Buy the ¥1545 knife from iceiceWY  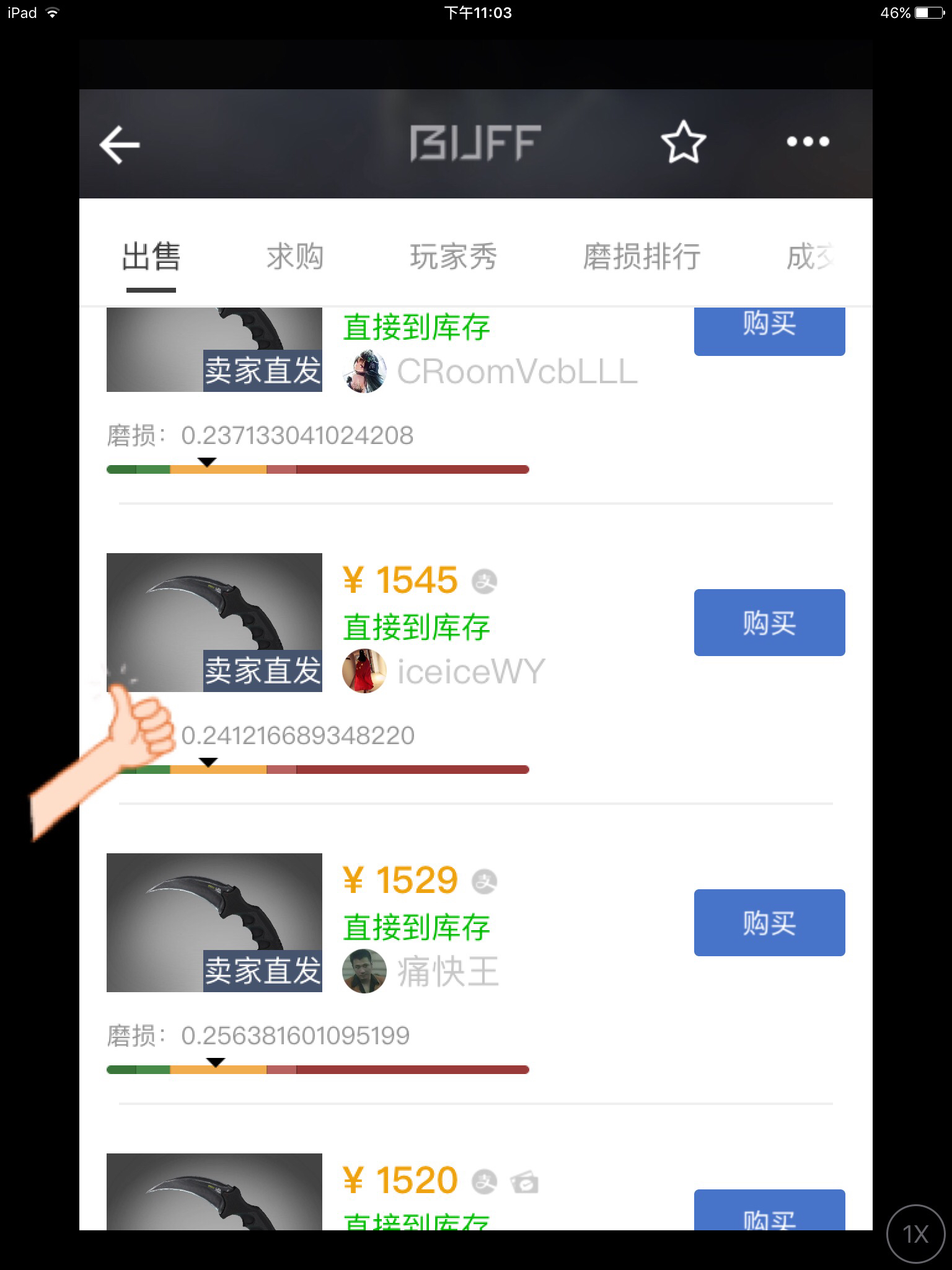point(769,623)
